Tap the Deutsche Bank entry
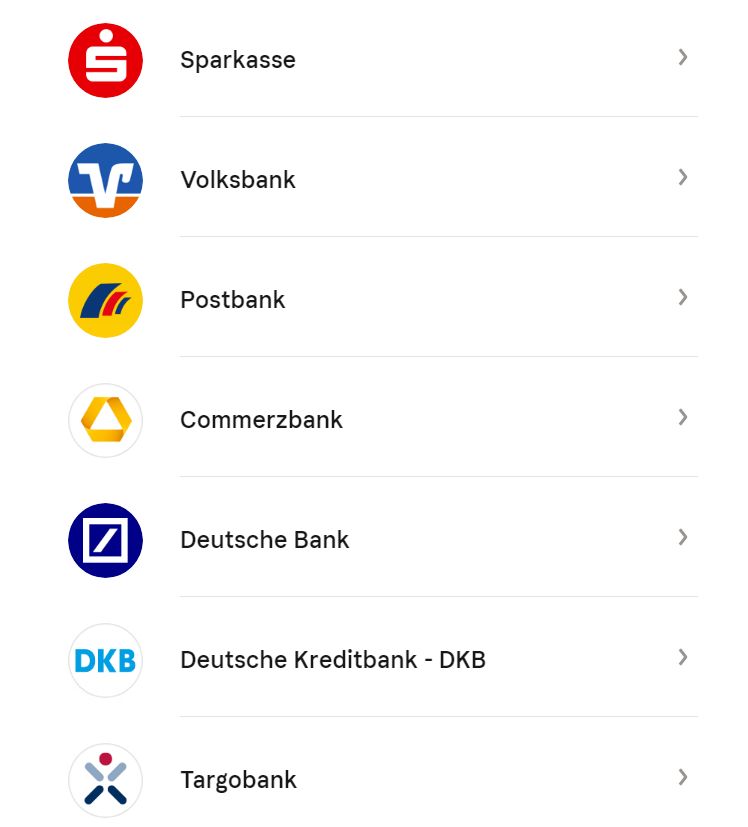The height and width of the screenshot is (827, 748). coord(265,540)
